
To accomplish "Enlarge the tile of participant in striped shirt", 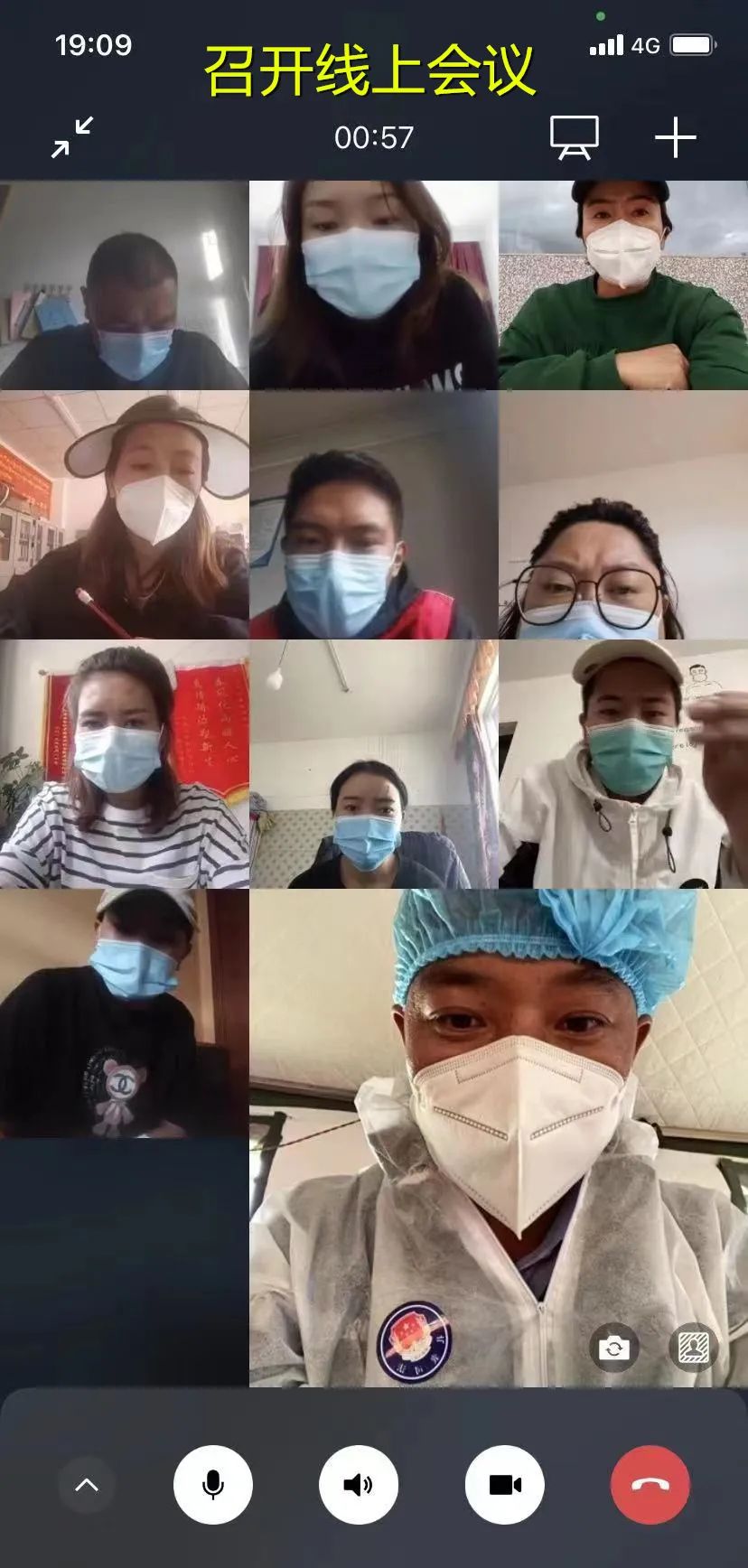I will click(x=124, y=765).
